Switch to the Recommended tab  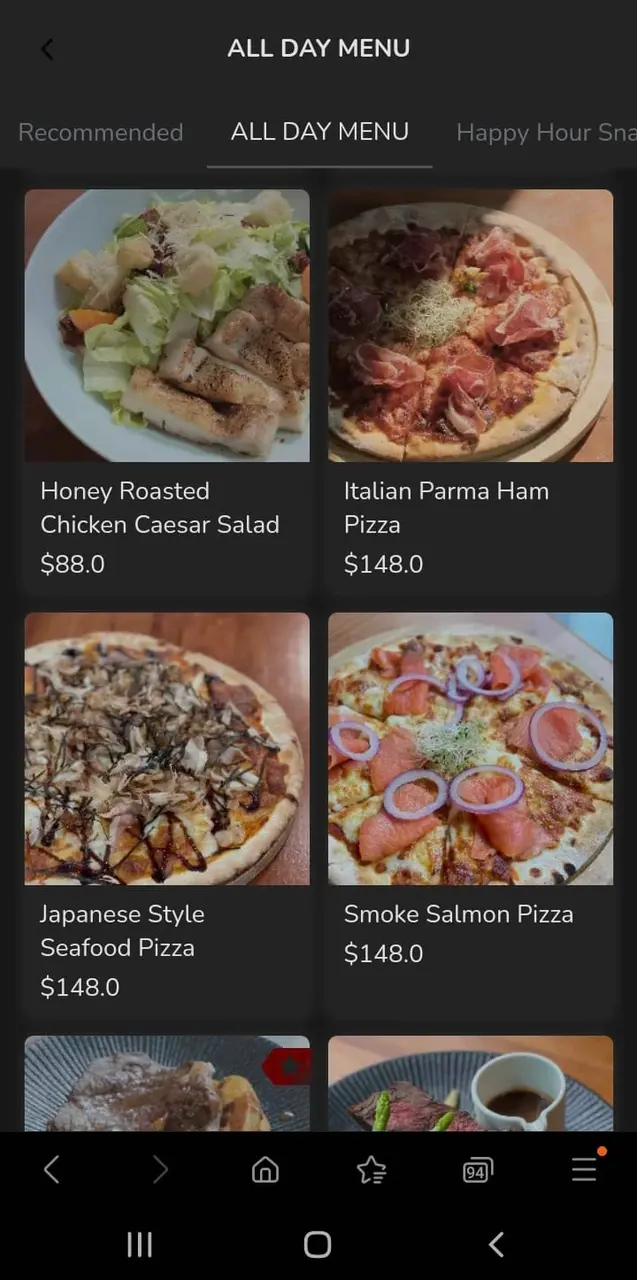click(x=101, y=132)
